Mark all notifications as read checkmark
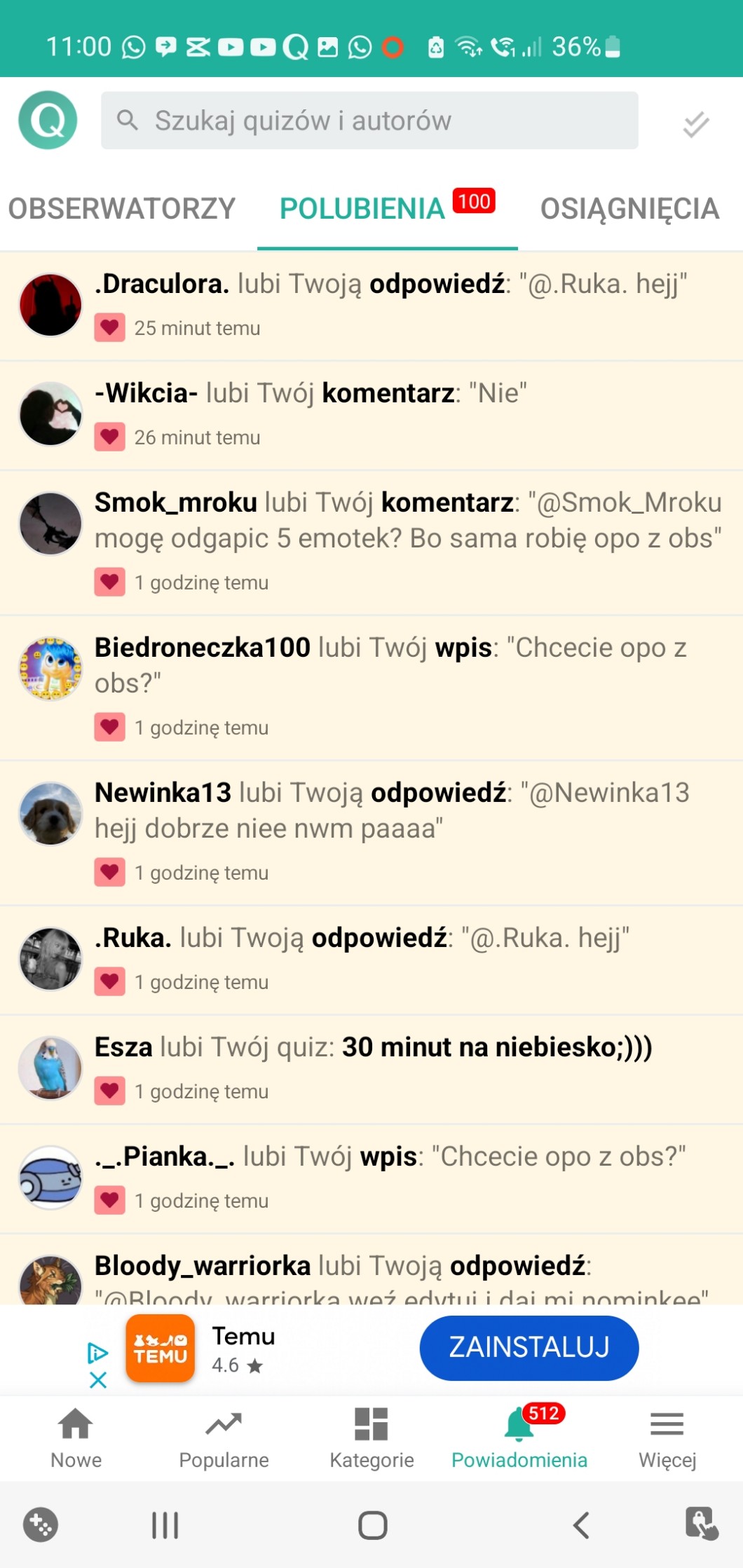Screen dimensions: 743x1568 (x=695, y=124)
